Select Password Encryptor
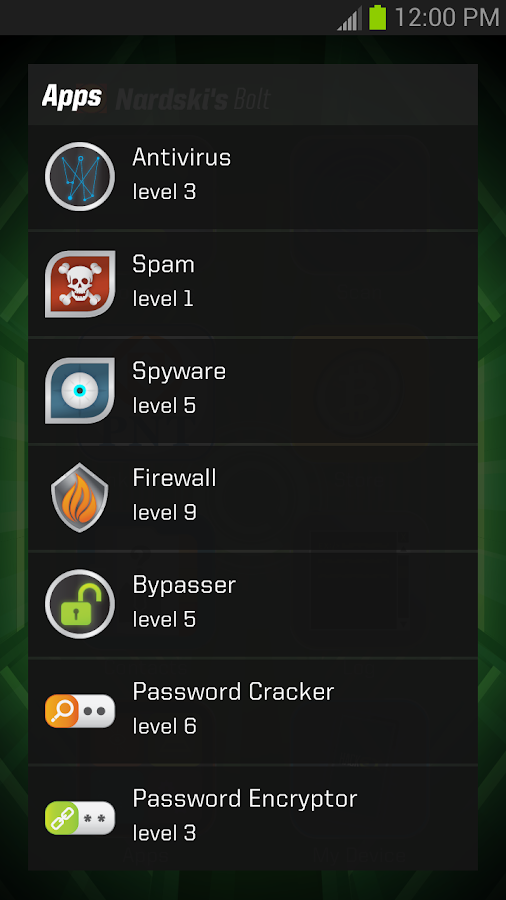 253,817
